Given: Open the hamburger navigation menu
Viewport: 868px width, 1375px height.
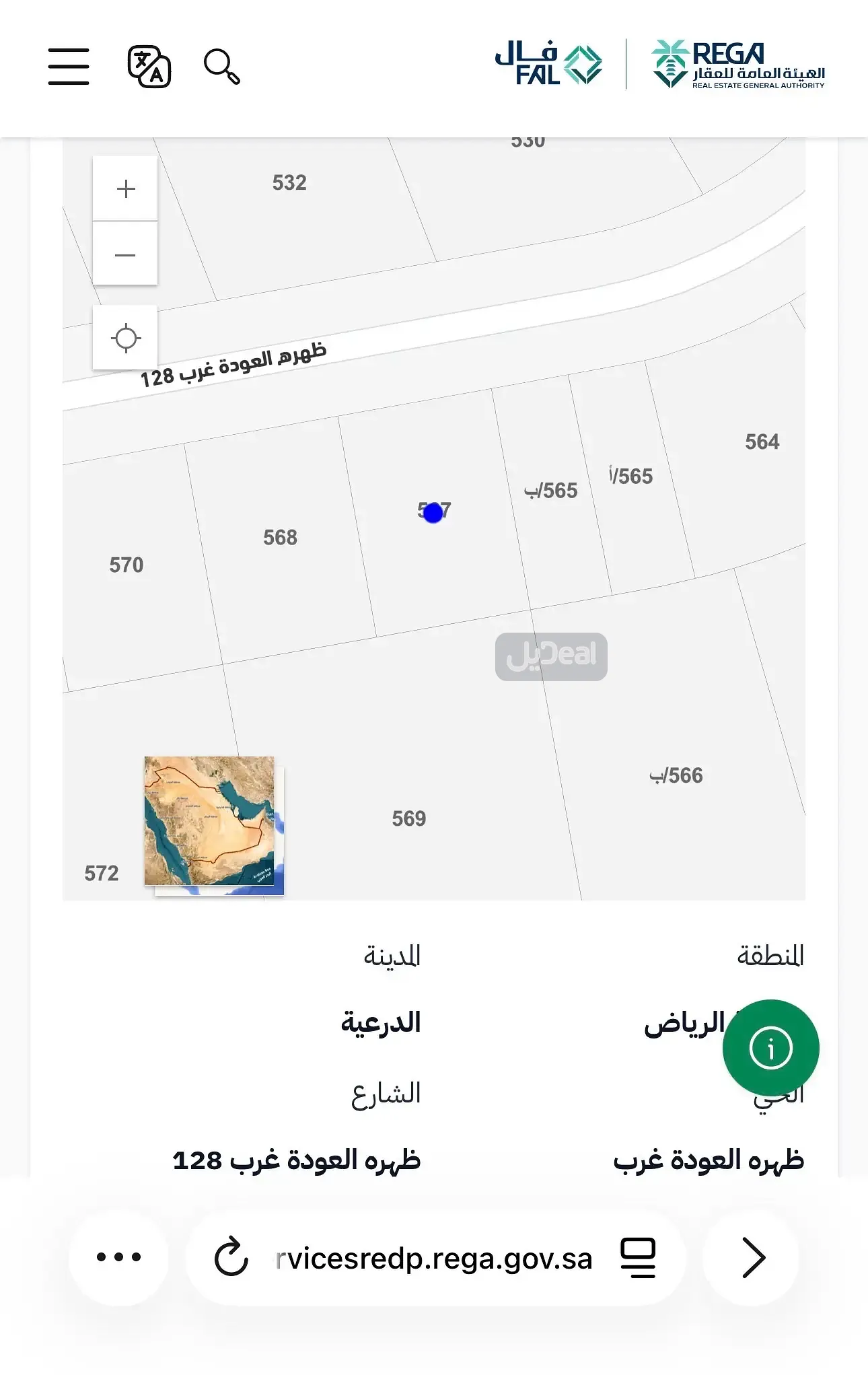Looking at the screenshot, I should coord(67,67).
